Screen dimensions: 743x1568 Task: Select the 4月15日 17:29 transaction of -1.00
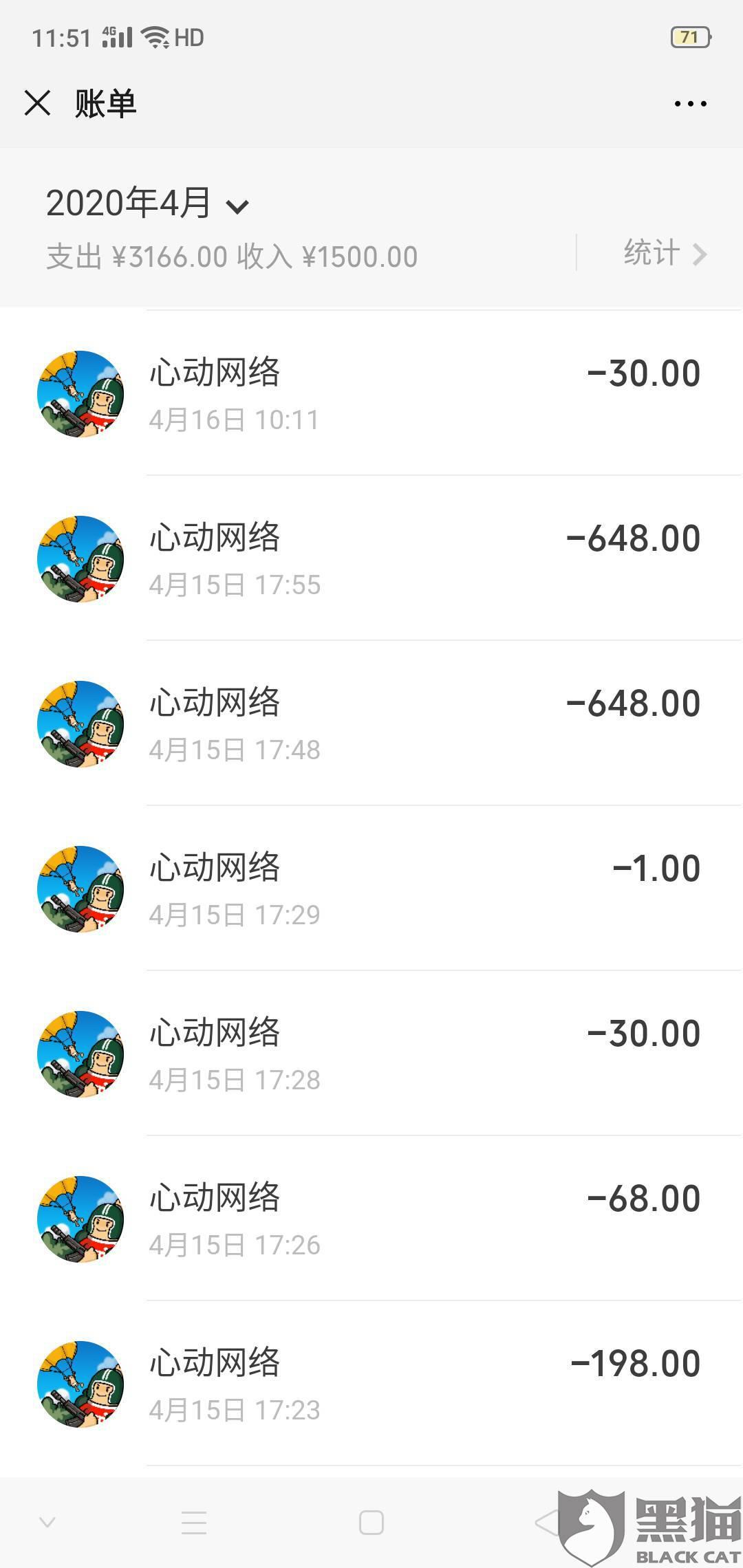tap(371, 889)
